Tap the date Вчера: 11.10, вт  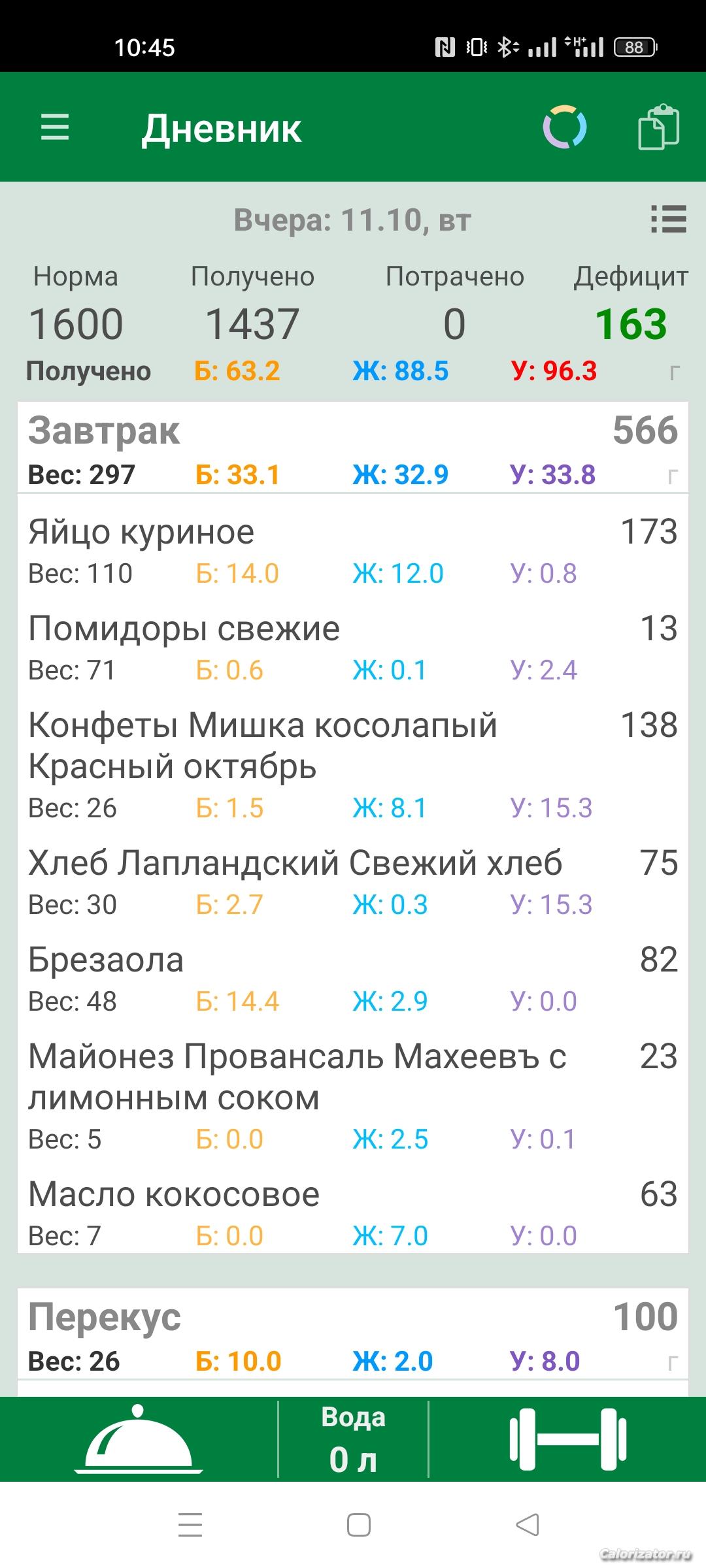click(352, 220)
